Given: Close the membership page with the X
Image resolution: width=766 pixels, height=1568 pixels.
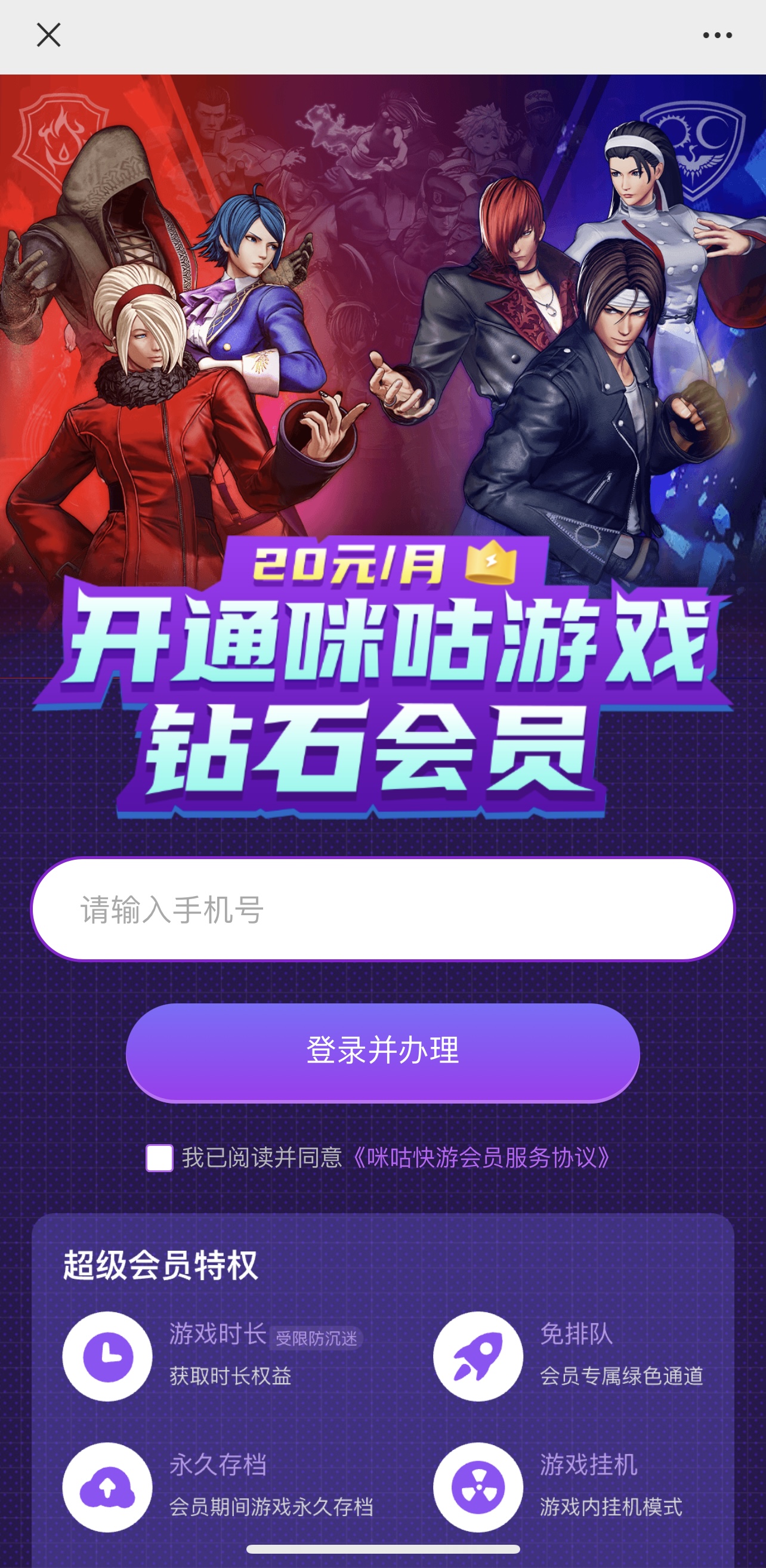Looking at the screenshot, I should coord(50,35).
